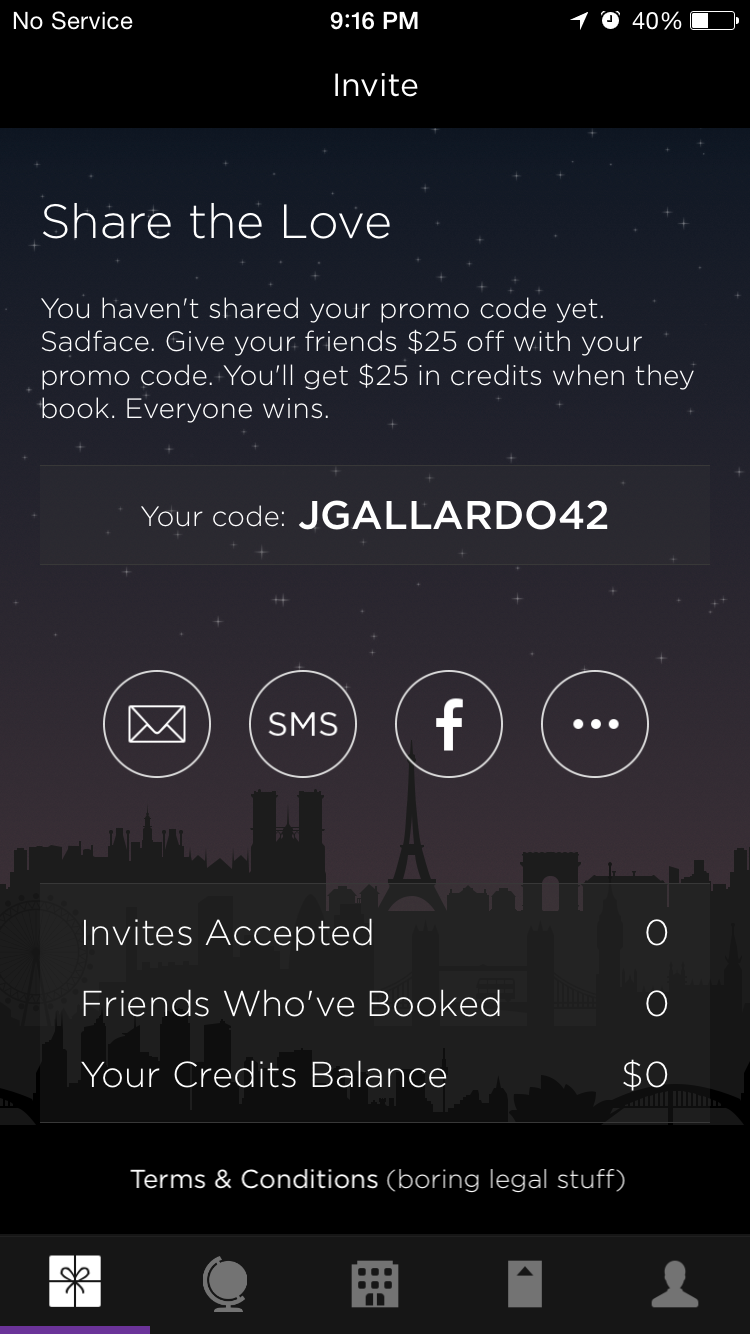Open more sharing options
The image size is (750, 1334).
[595, 724]
